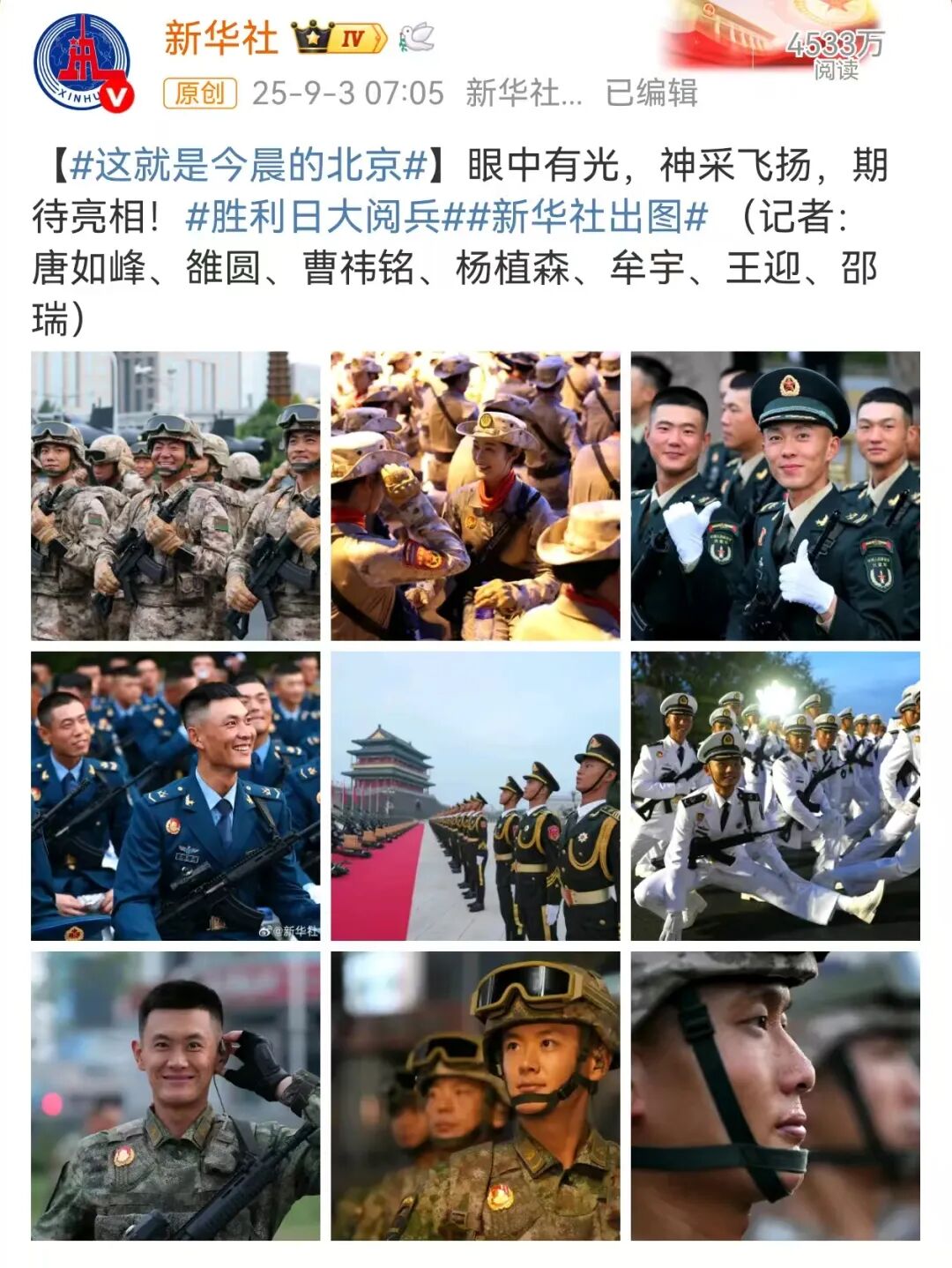Open hashtag #胜利日大阅兵#
The image size is (952, 1268).
312,217
